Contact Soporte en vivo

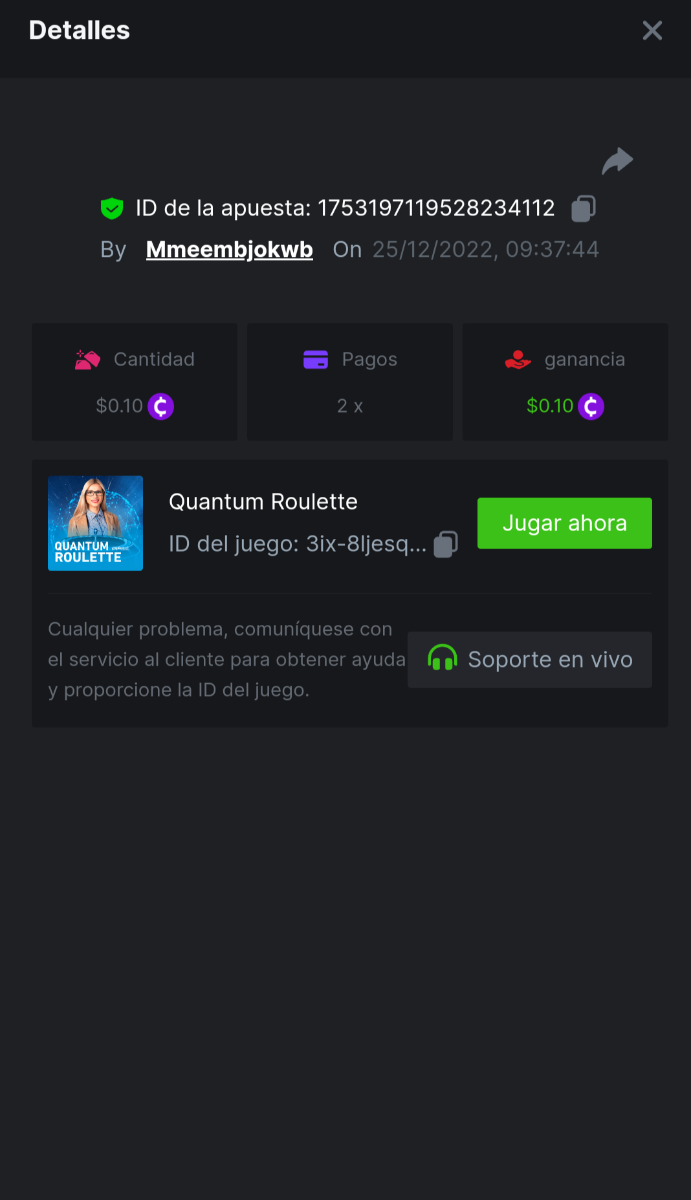(x=529, y=660)
